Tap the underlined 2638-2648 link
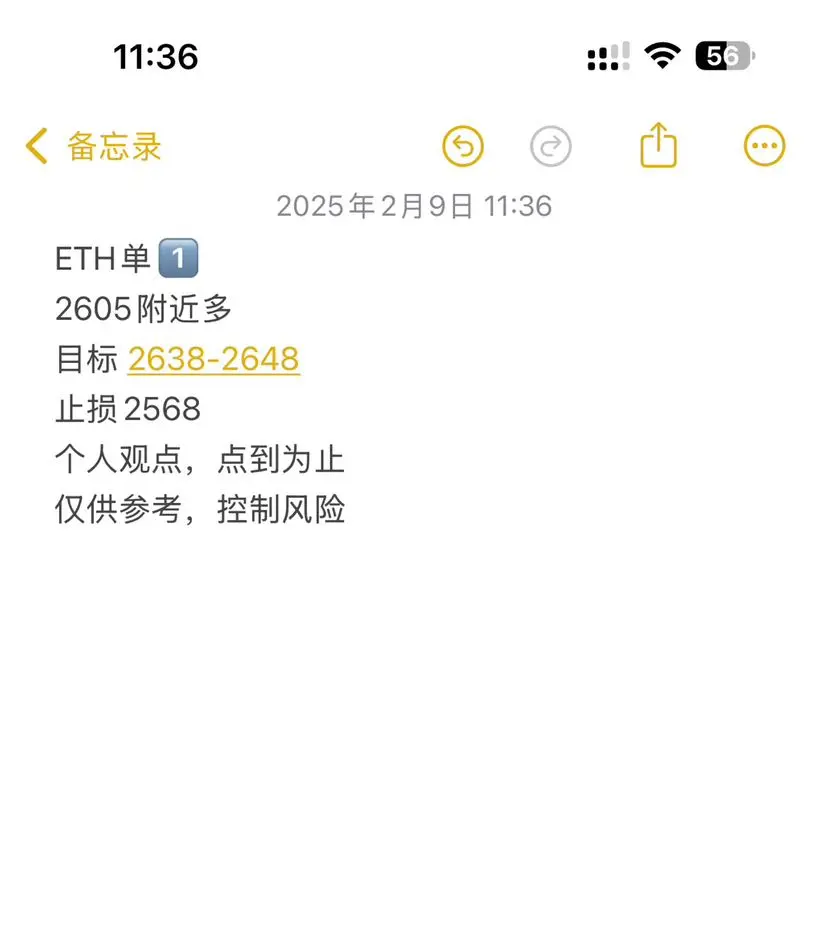Image resolution: width=828 pixels, height=948 pixels. click(x=214, y=359)
